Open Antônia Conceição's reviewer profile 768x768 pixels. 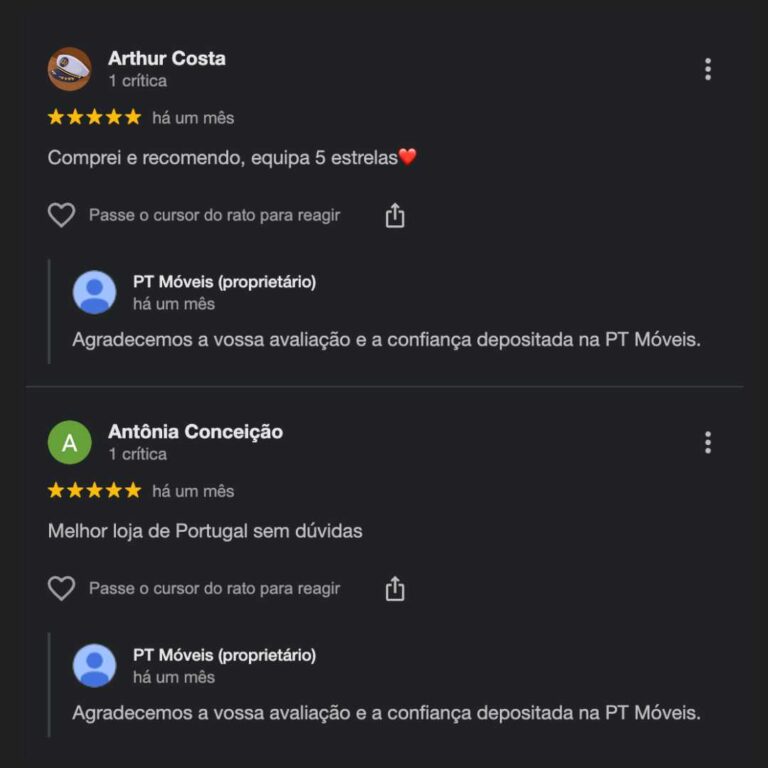(194, 432)
